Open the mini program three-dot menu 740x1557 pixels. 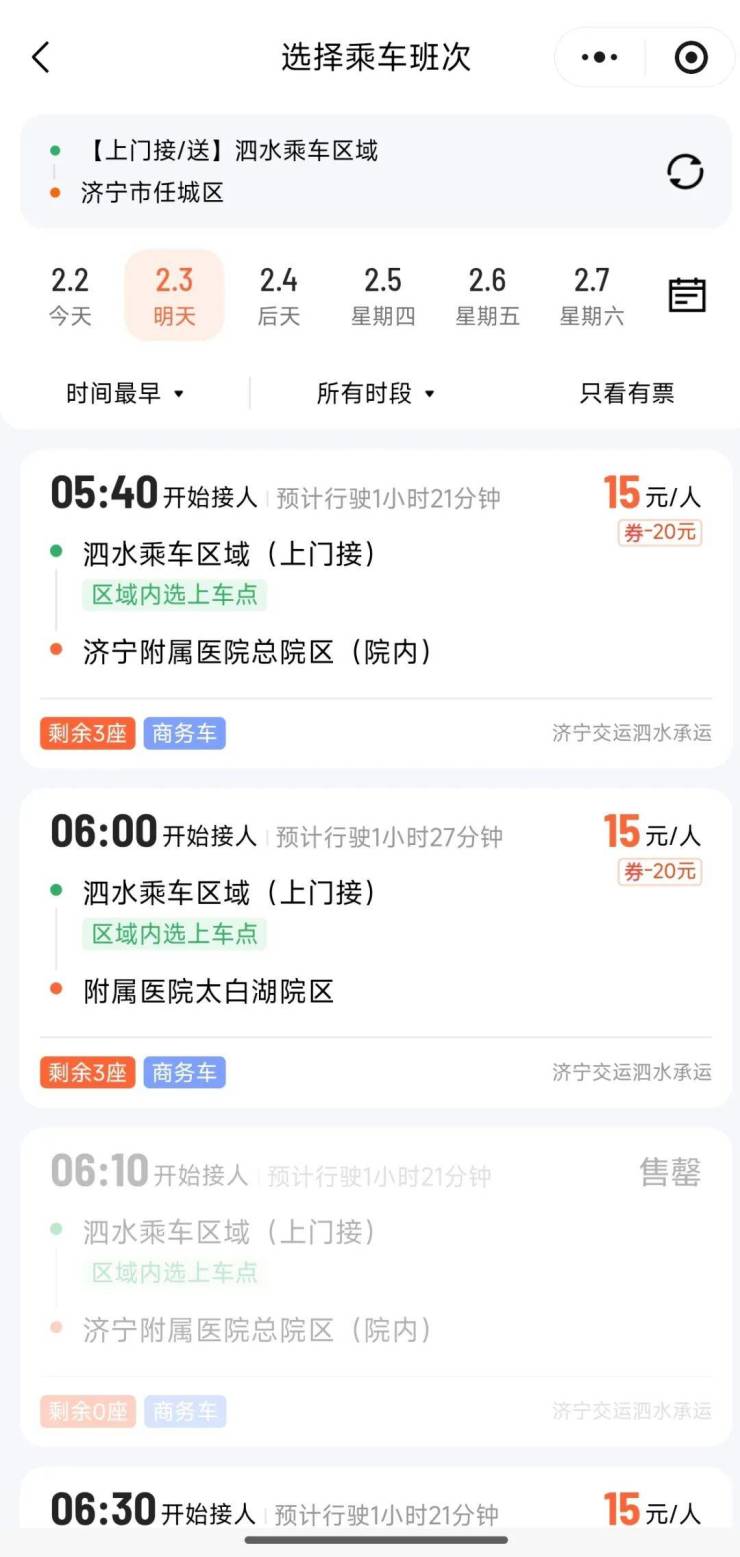tap(599, 58)
